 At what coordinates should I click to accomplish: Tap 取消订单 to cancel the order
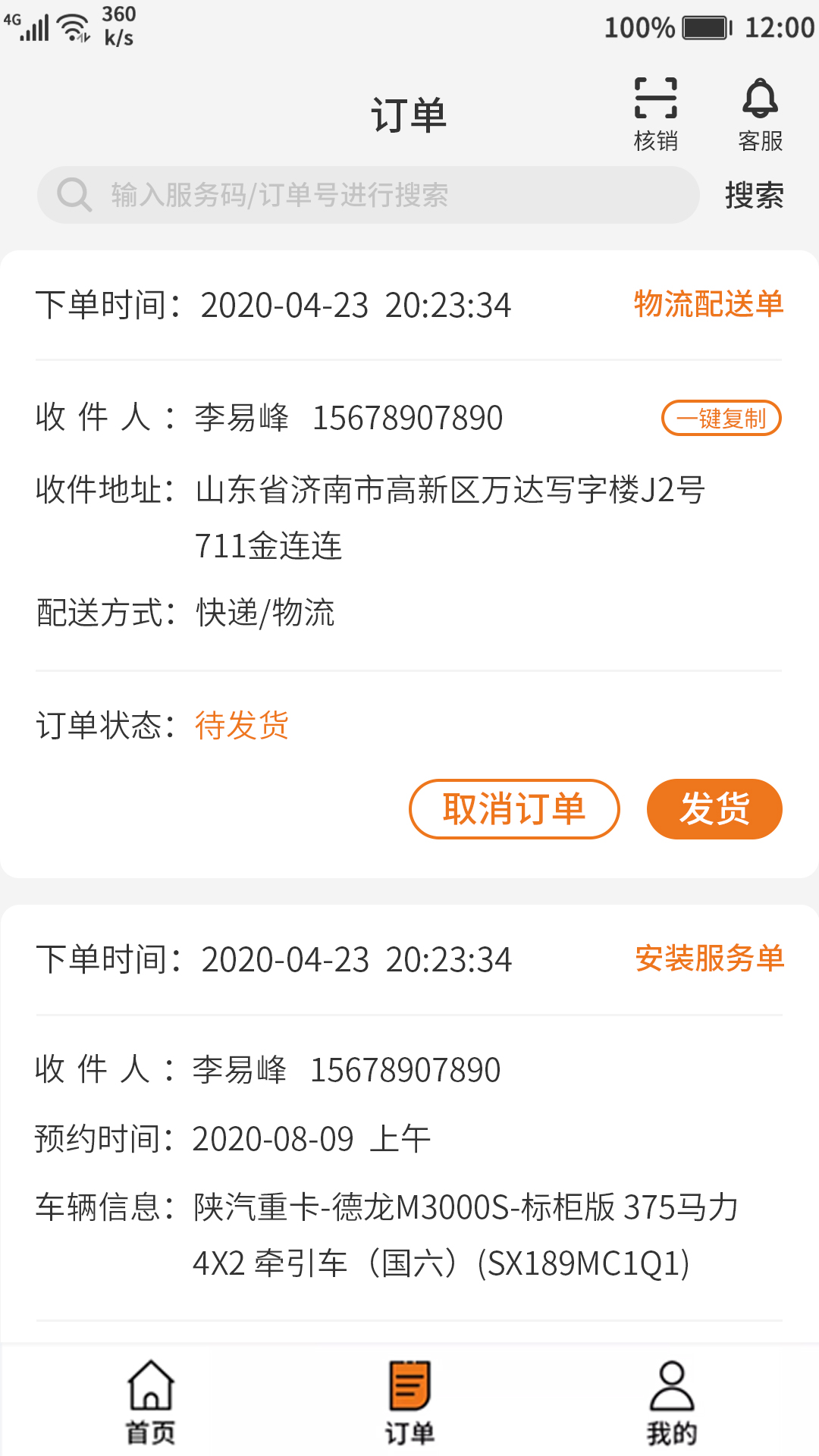[x=514, y=809]
